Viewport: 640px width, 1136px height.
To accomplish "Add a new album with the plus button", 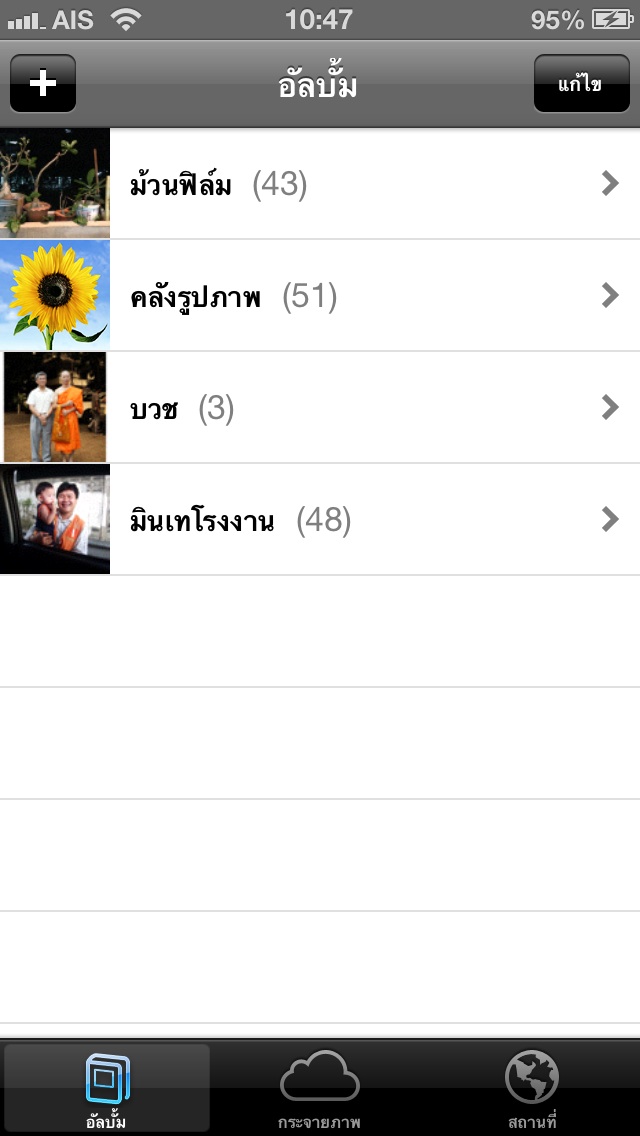I will tap(43, 84).
